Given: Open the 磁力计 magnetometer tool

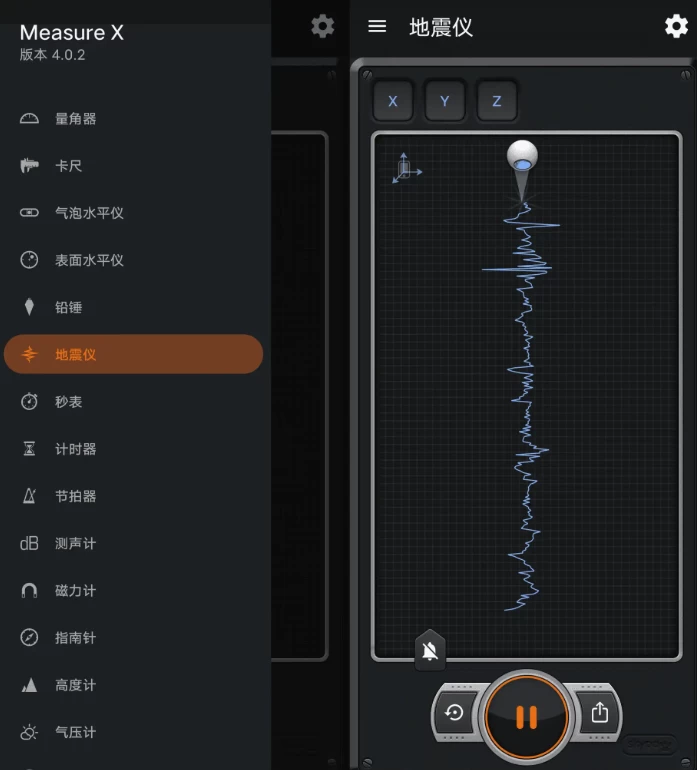Looking at the screenshot, I should click(x=75, y=591).
